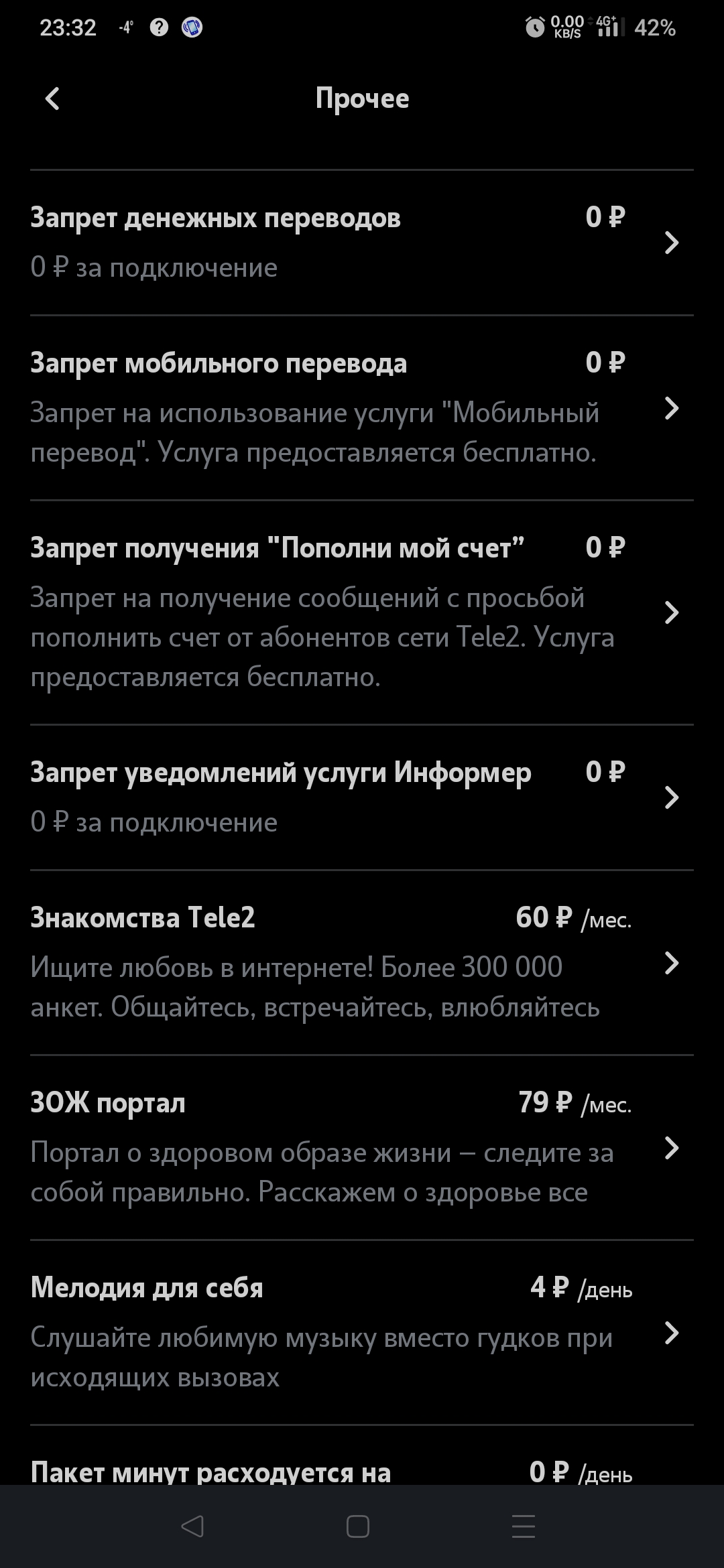Open Запрет денежных переводов service
Screen dimensions: 724x1568
[x=362, y=243]
